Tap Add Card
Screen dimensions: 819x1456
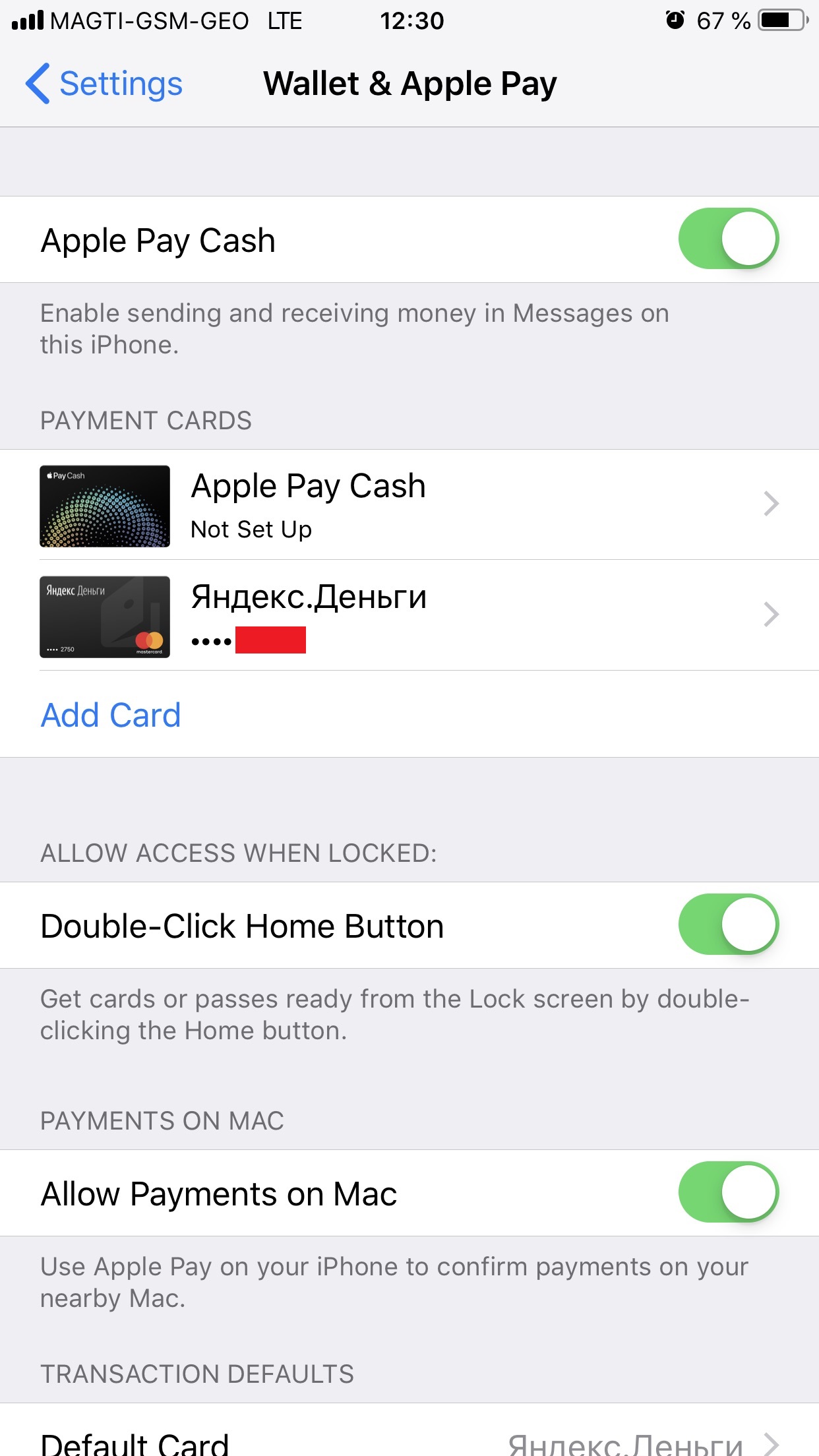111,715
